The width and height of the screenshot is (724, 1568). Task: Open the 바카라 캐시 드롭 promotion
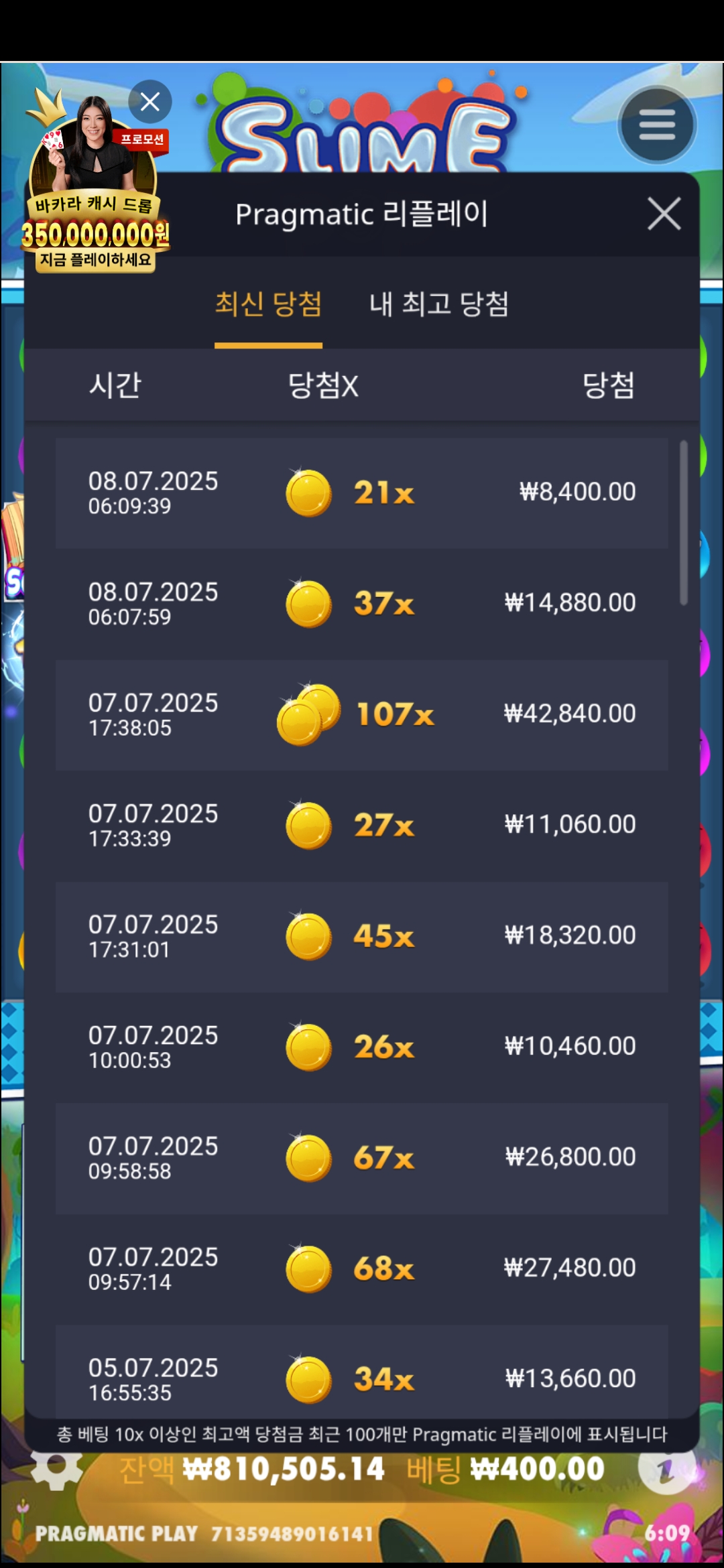[x=94, y=201]
